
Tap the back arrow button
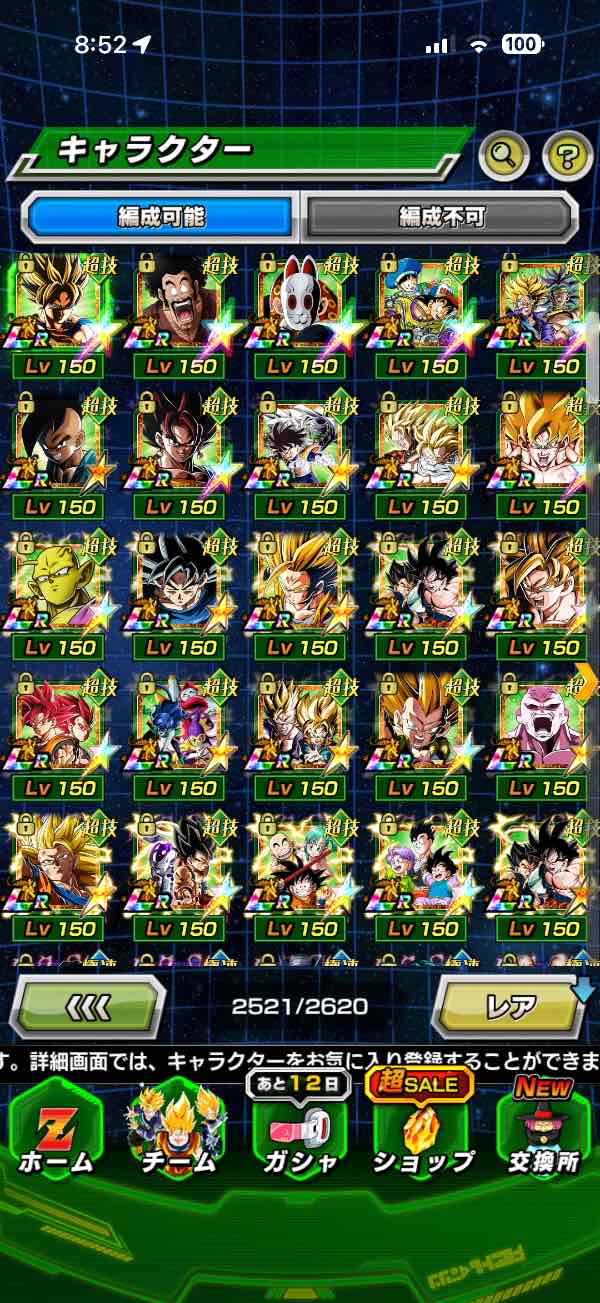coord(88,1006)
